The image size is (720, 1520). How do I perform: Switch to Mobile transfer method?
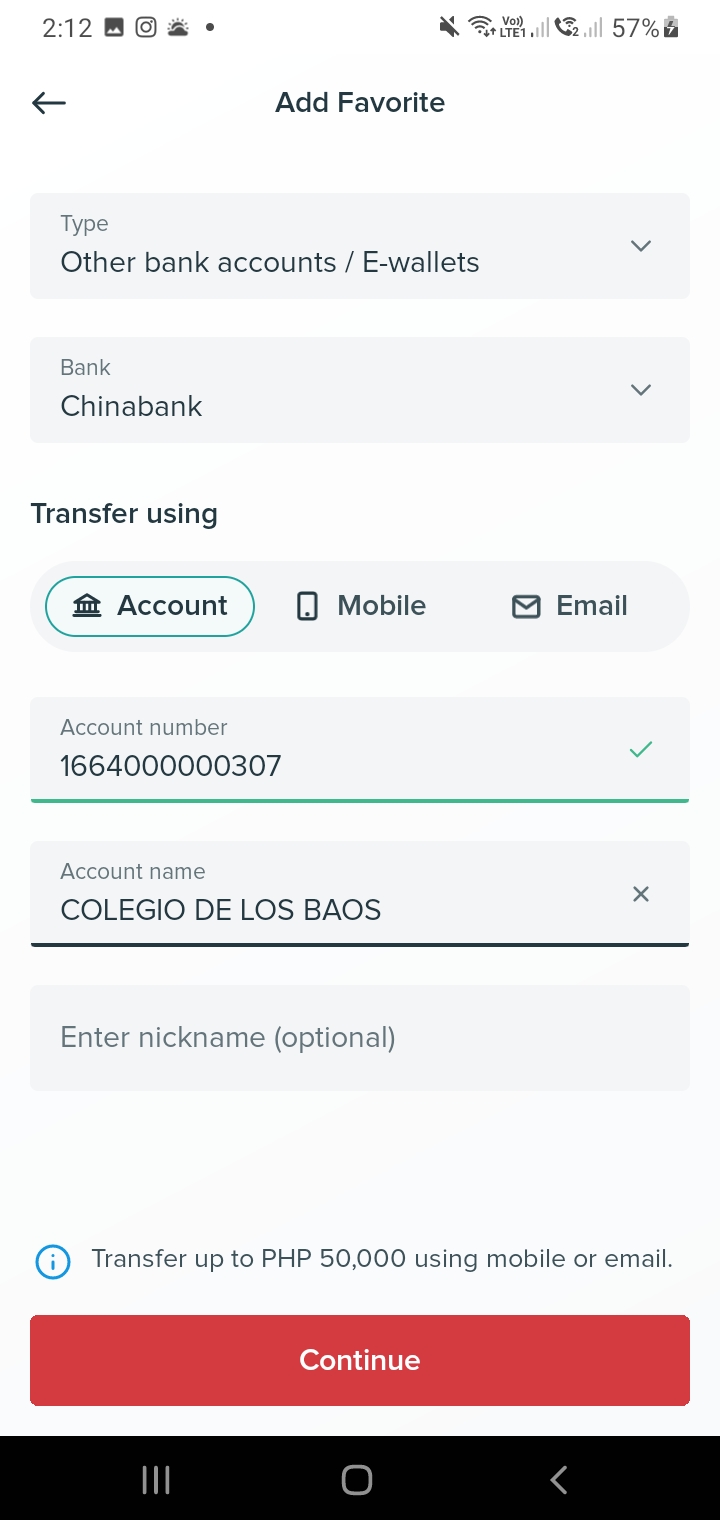[x=361, y=606]
